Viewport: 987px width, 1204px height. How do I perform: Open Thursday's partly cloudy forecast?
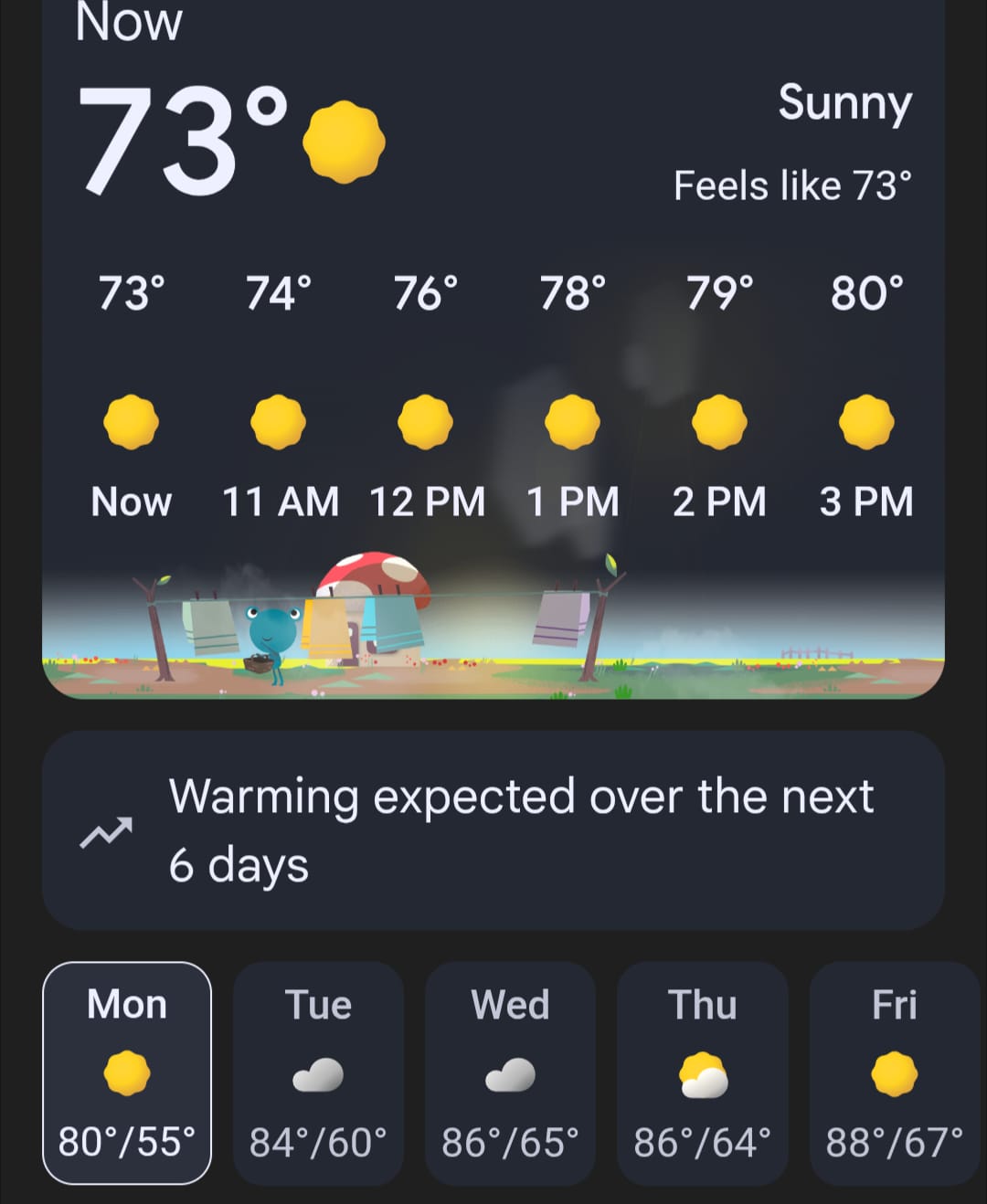click(702, 1072)
